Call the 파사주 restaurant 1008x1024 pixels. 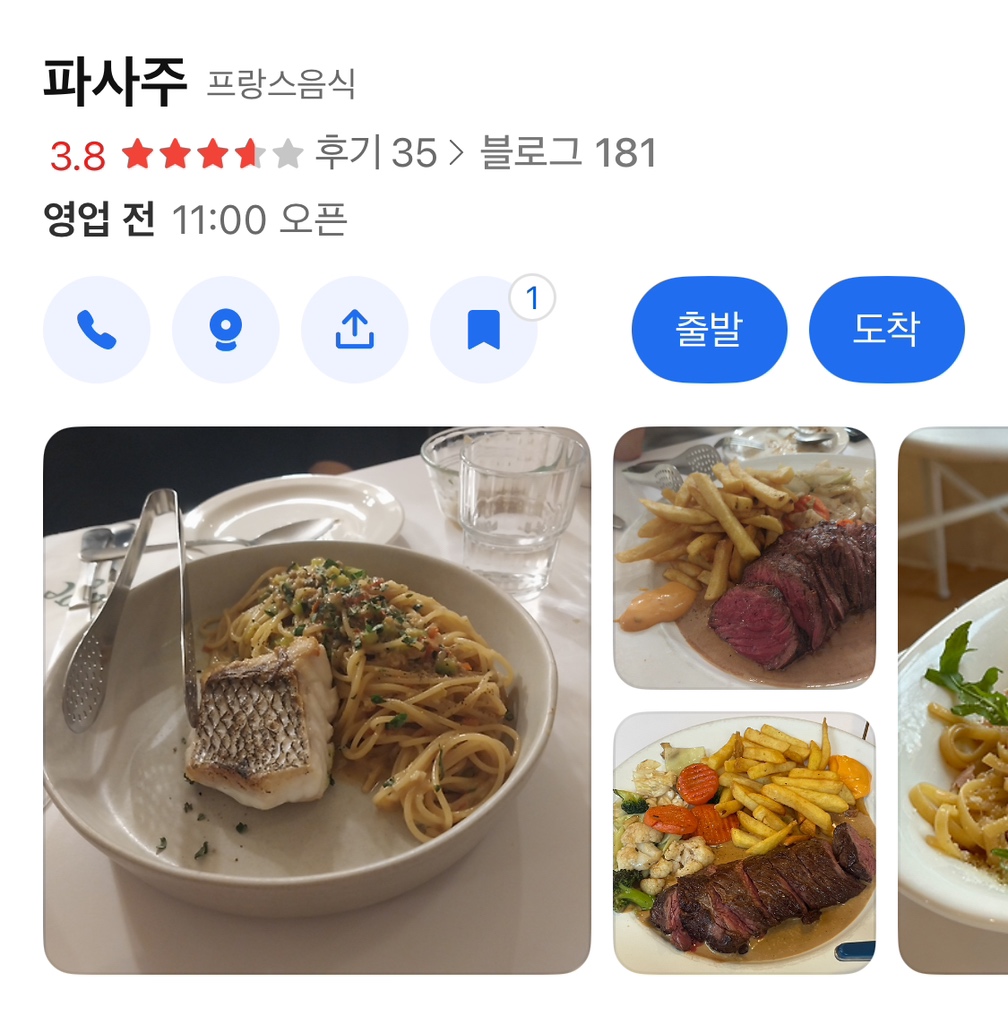97,330
